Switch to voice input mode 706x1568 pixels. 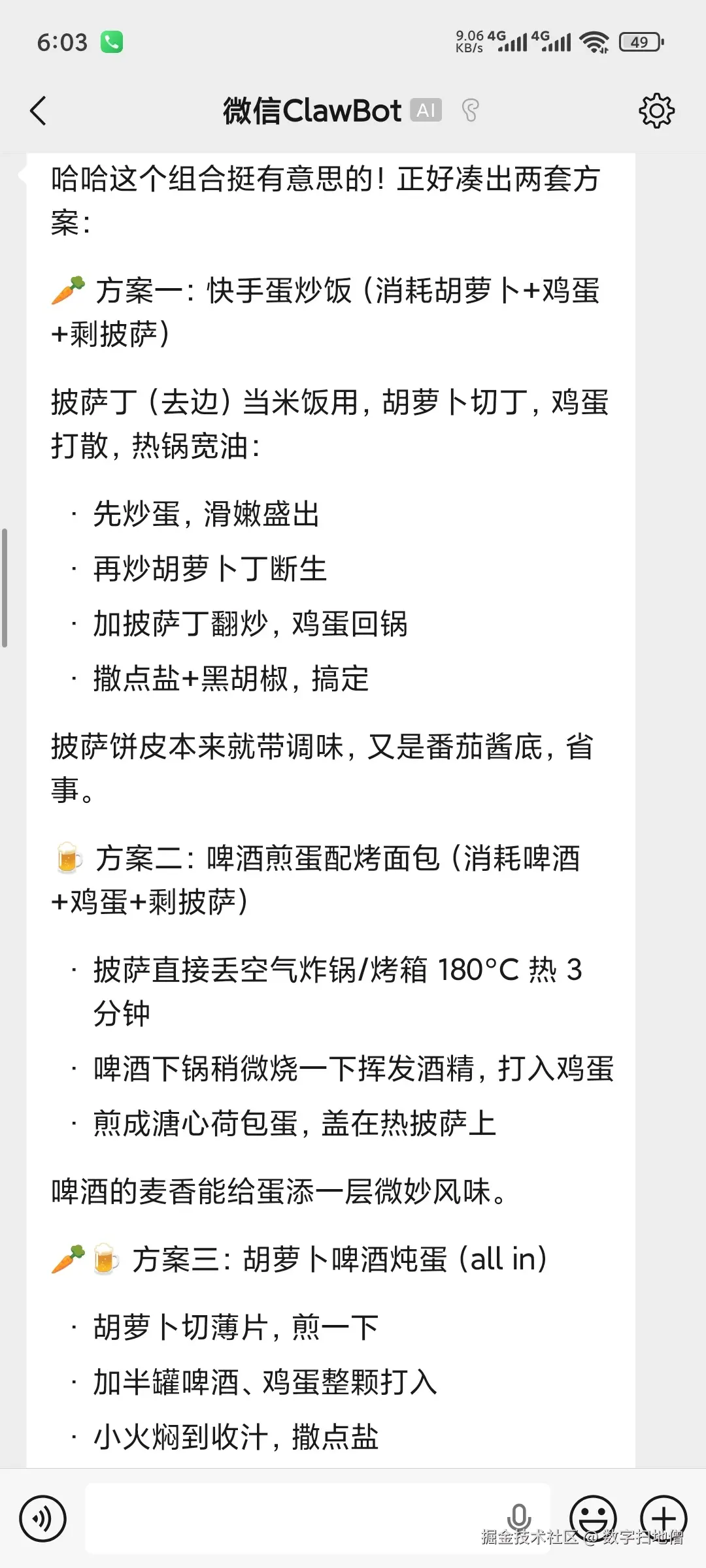pos(43,1518)
